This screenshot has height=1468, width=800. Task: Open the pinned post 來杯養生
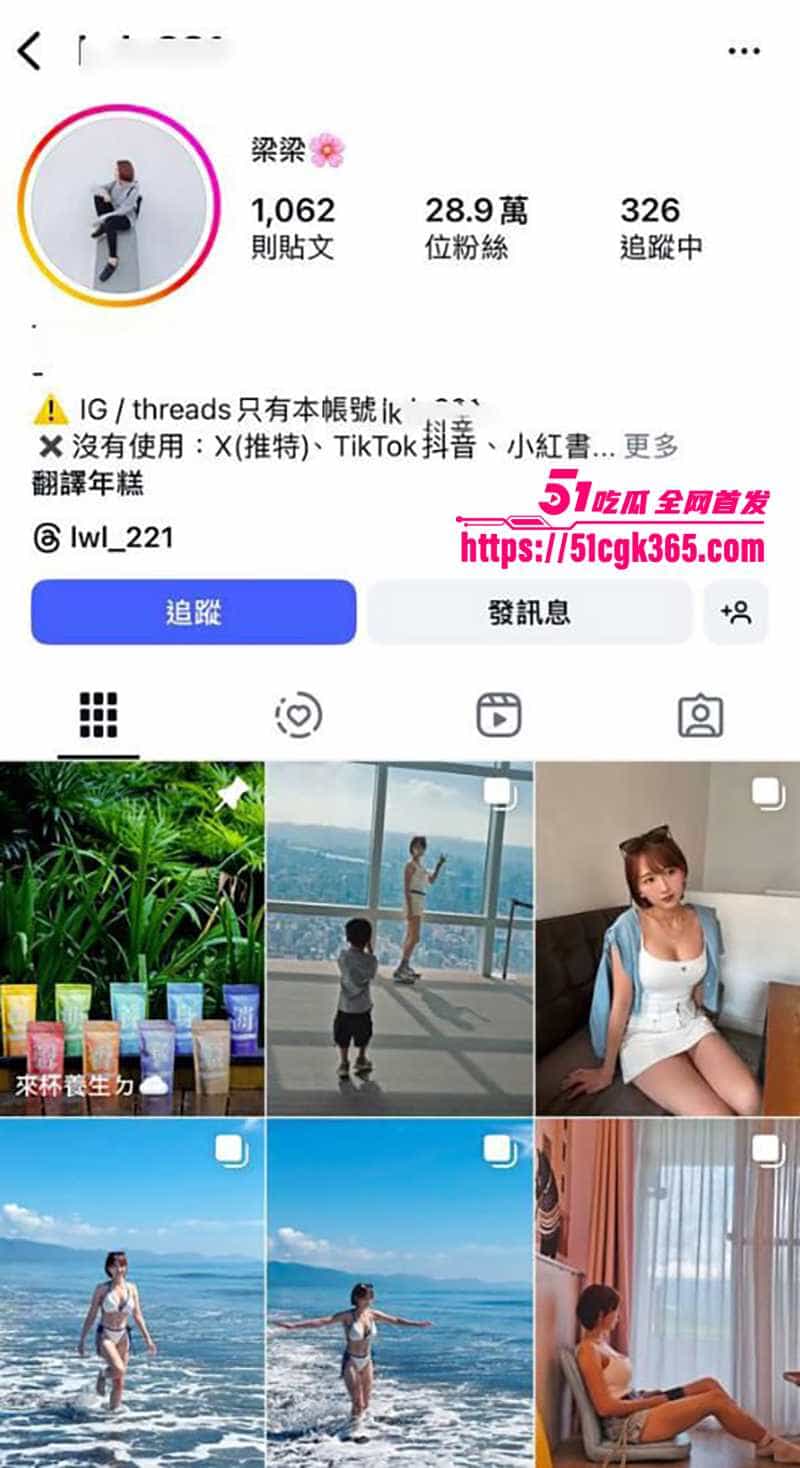click(x=132, y=938)
